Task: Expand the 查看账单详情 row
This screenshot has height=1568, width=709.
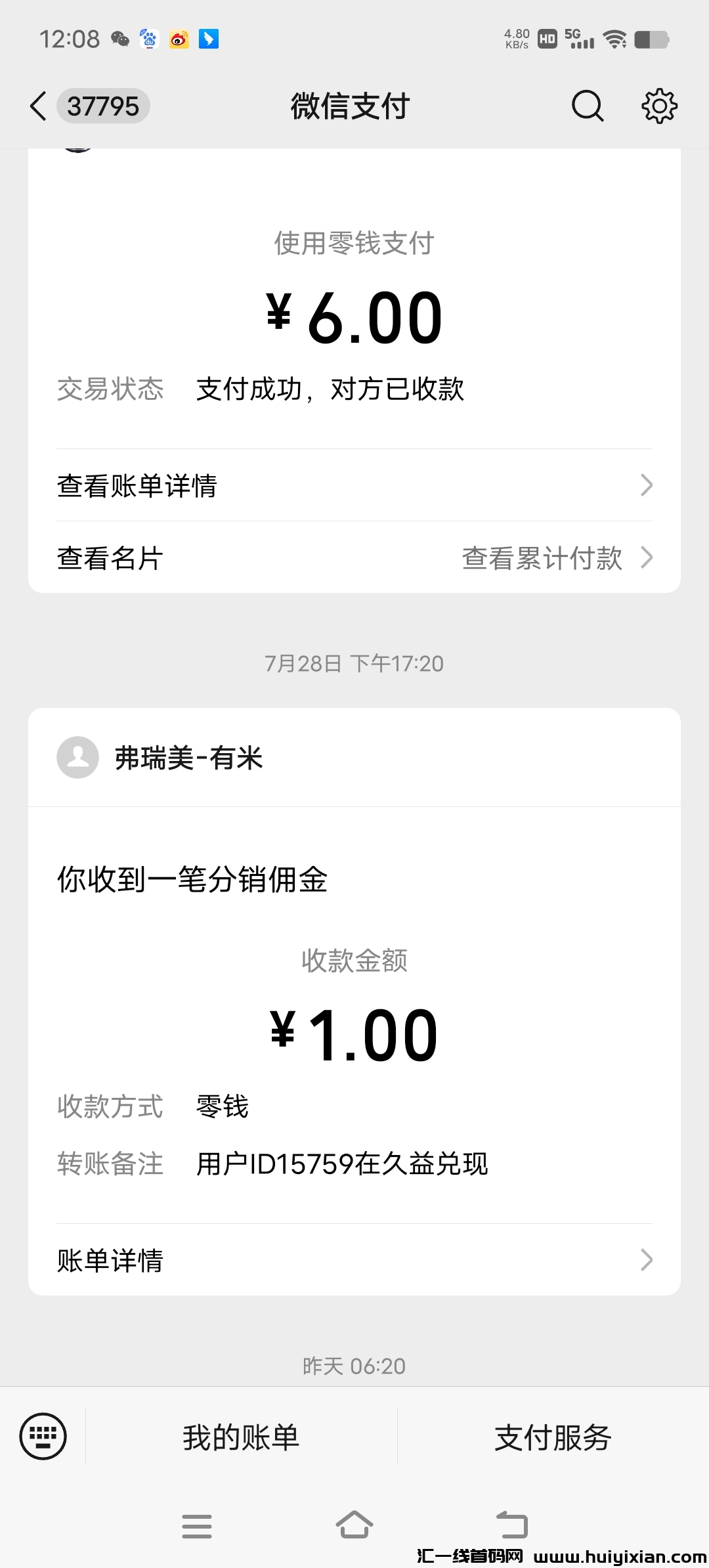Action: click(354, 485)
